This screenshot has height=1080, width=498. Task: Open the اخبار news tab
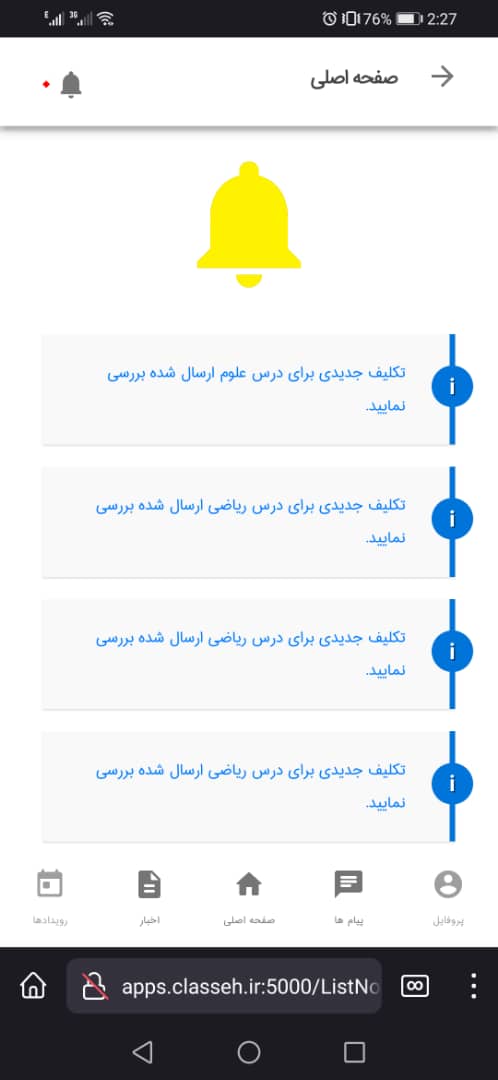pyautogui.click(x=149, y=897)
